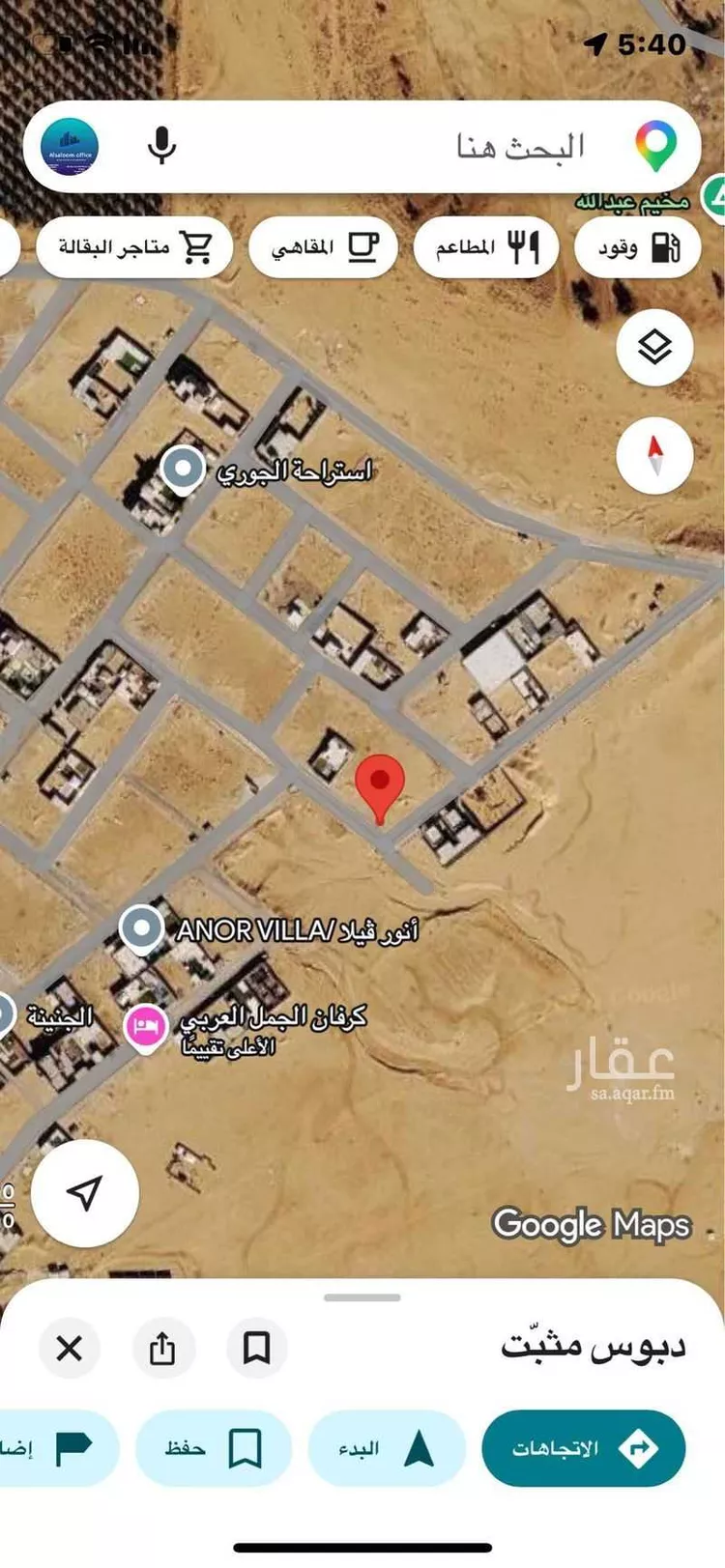
Task: Save the pin with the حفظ button
Action: point(214,1446)
